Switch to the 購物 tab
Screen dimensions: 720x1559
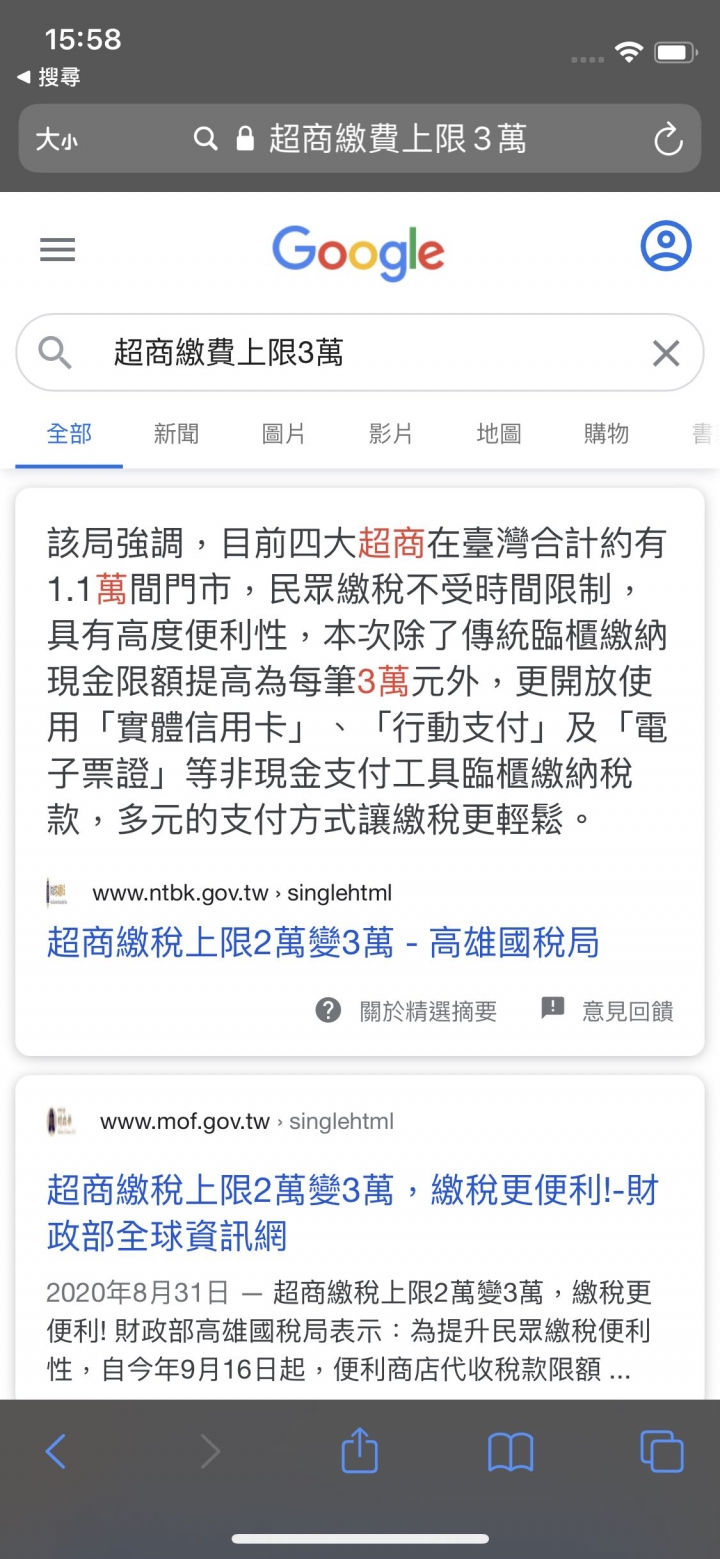(x=606, y=434)
